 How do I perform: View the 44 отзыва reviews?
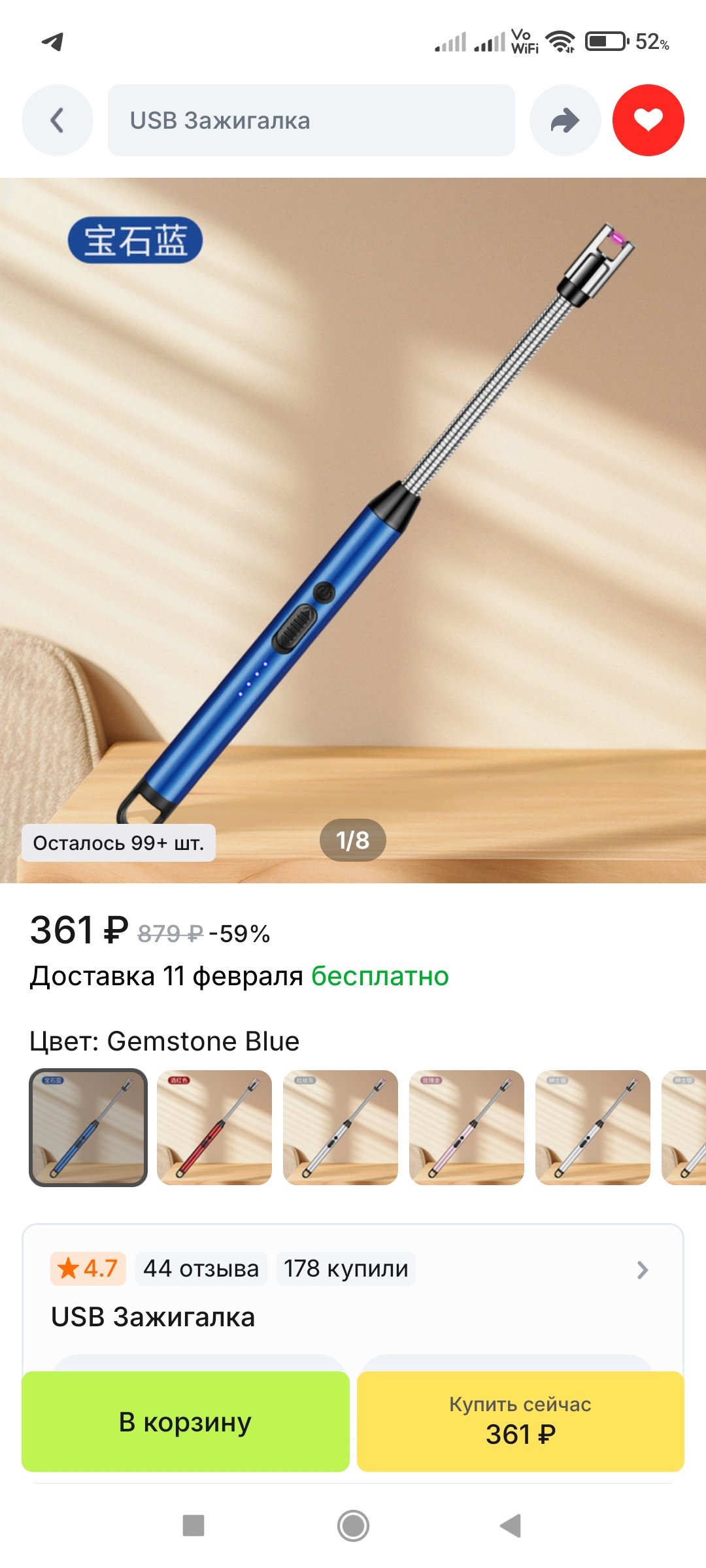(x=201, y=1269)
